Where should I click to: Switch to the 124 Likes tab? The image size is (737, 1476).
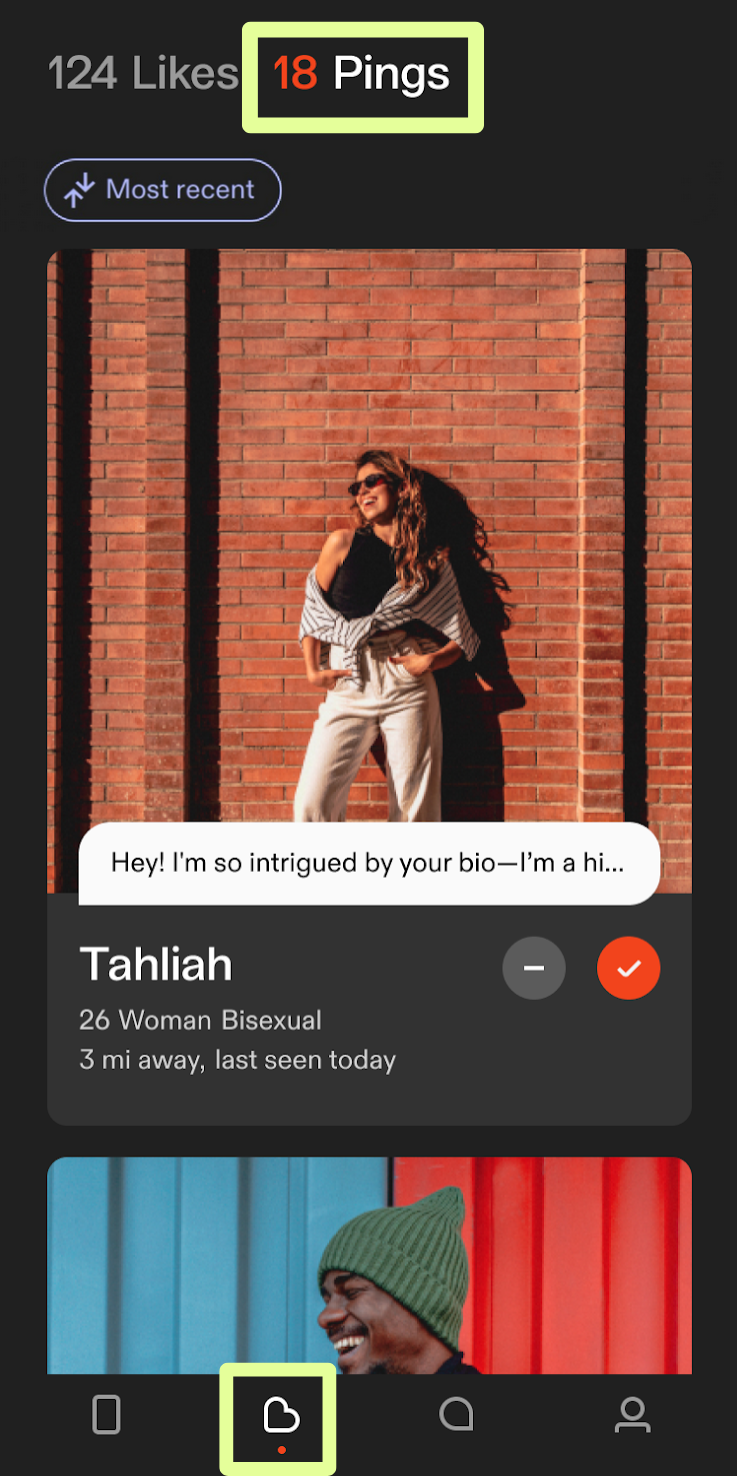click(x=143, y=74)
